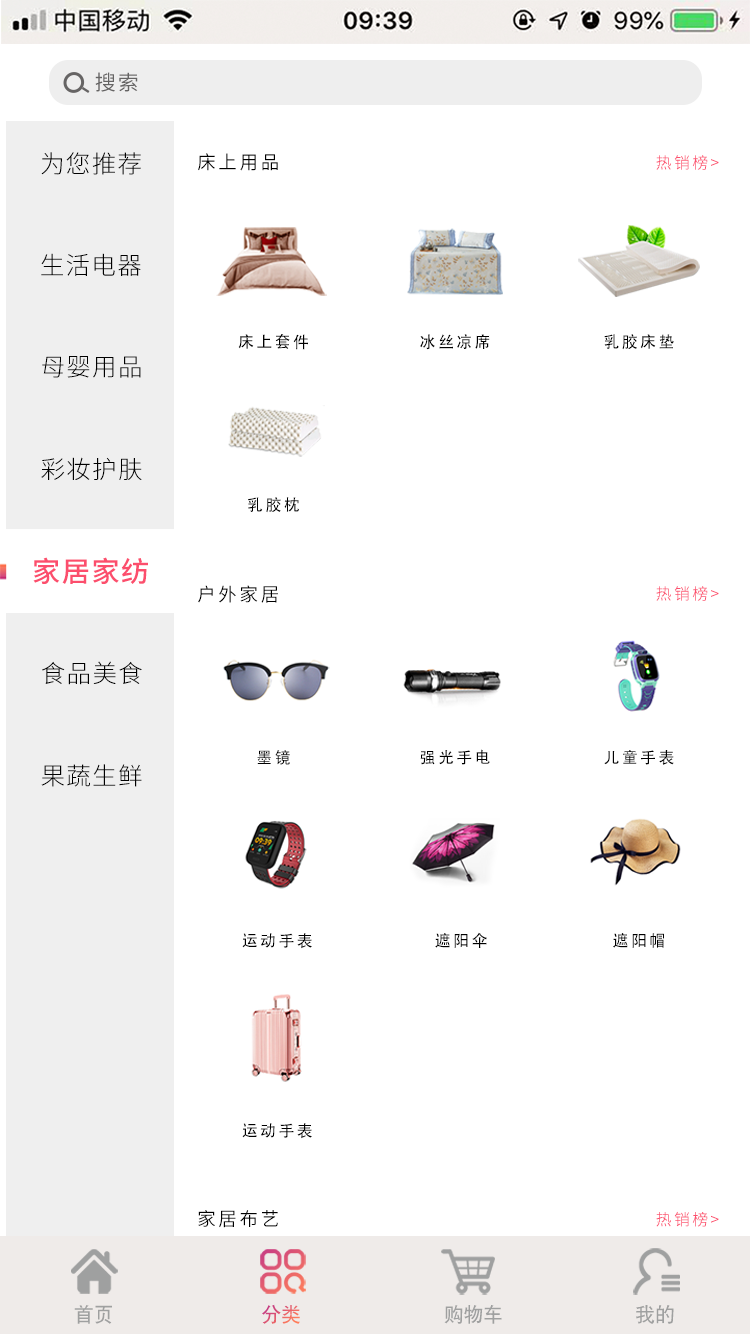The width and height of the screenshot is (750, 1334).
Task: Browse 儿童手表 products
Action: click(x=639, y=700)
